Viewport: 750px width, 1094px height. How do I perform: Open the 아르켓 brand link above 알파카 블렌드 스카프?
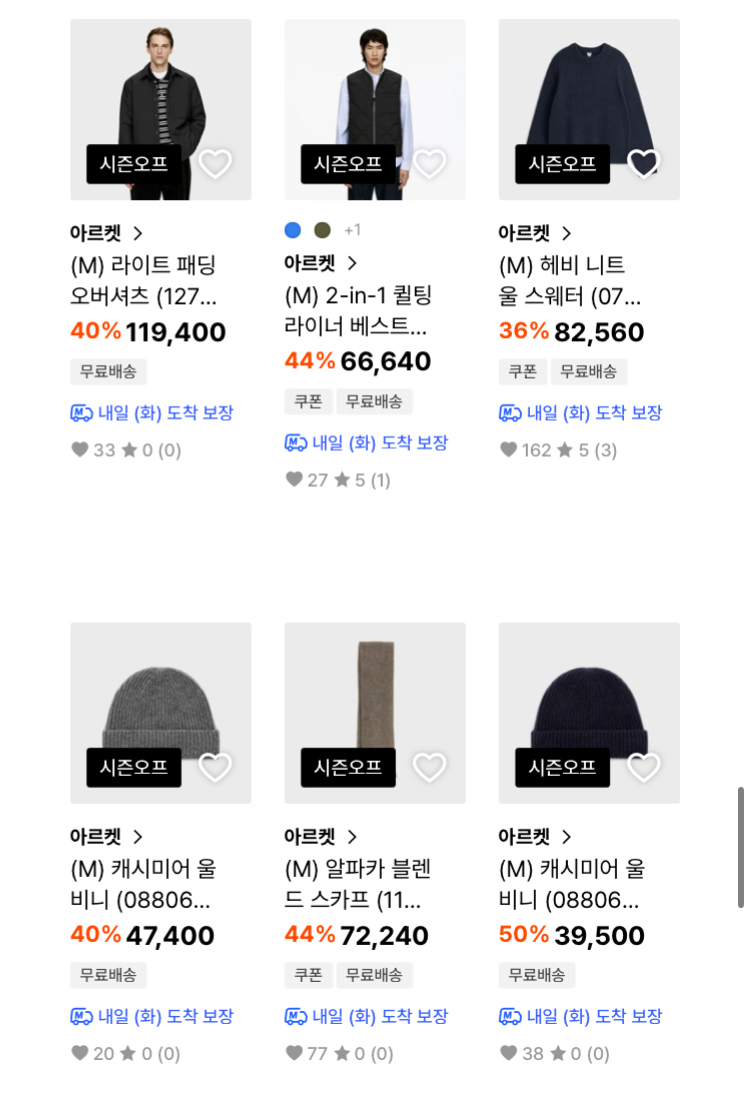(x=320, y=836)
